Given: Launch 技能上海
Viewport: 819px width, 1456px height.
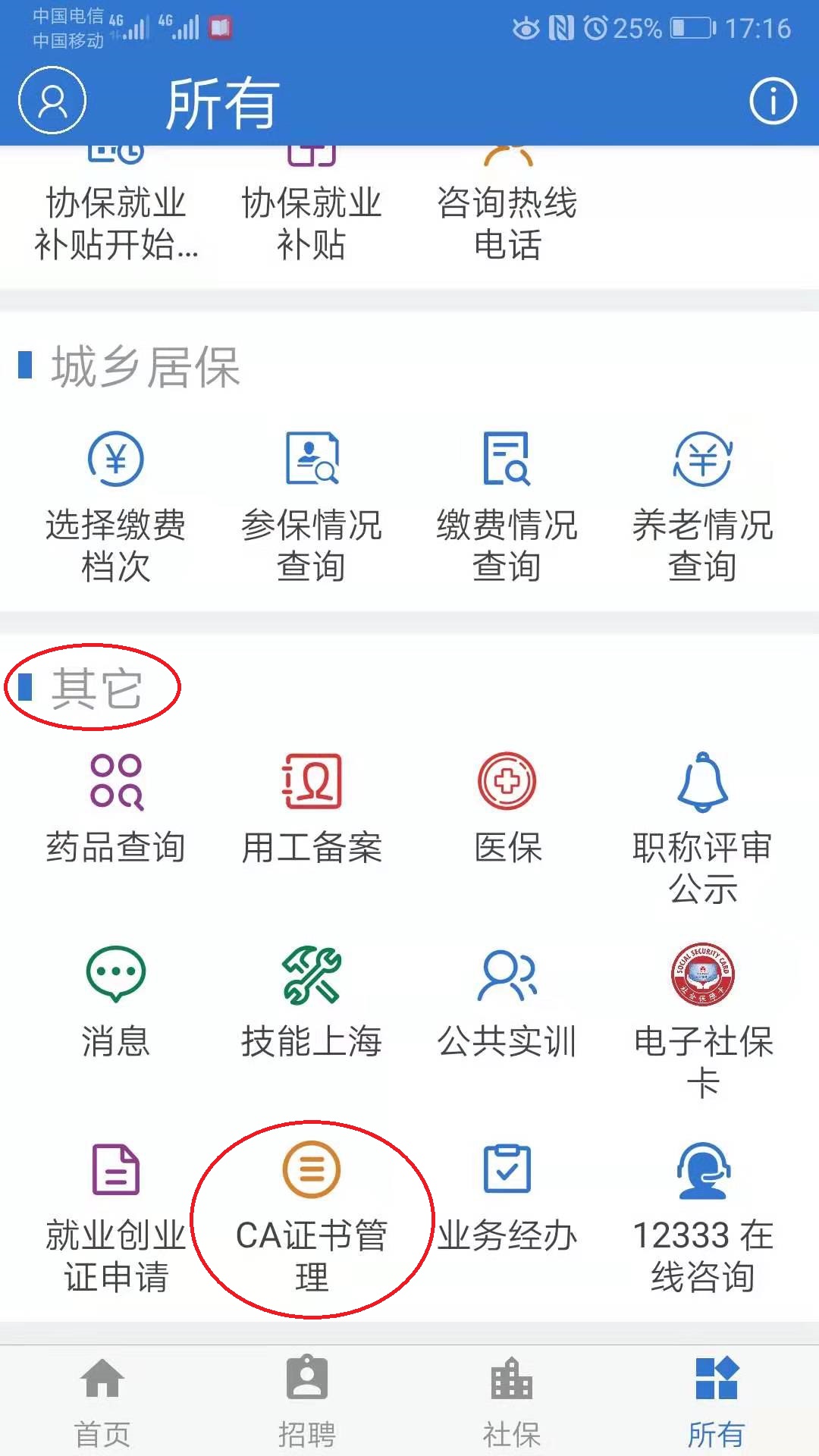Looking at the screenshot, I should point(312,1003).
